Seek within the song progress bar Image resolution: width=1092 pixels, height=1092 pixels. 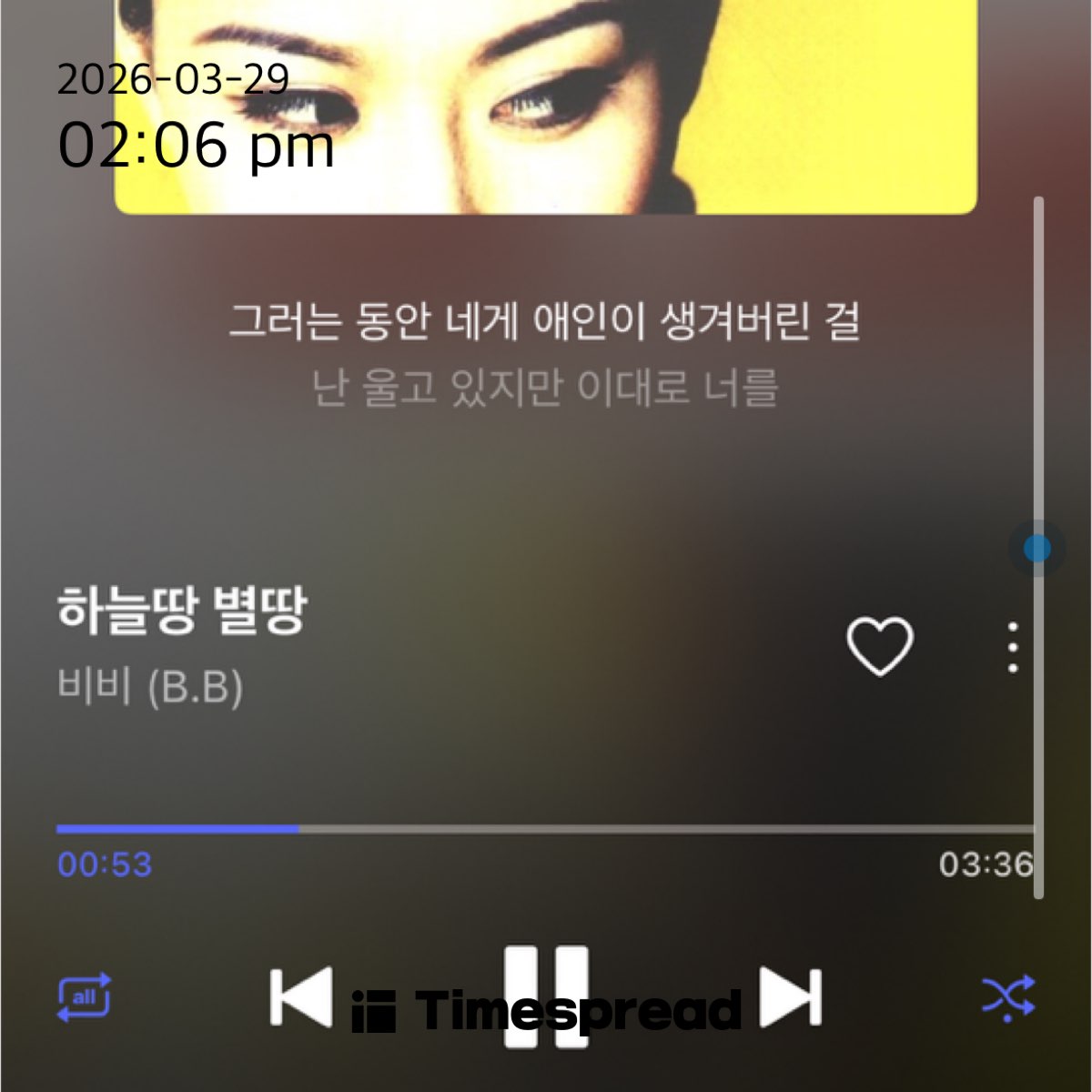(x=544, y=829)
